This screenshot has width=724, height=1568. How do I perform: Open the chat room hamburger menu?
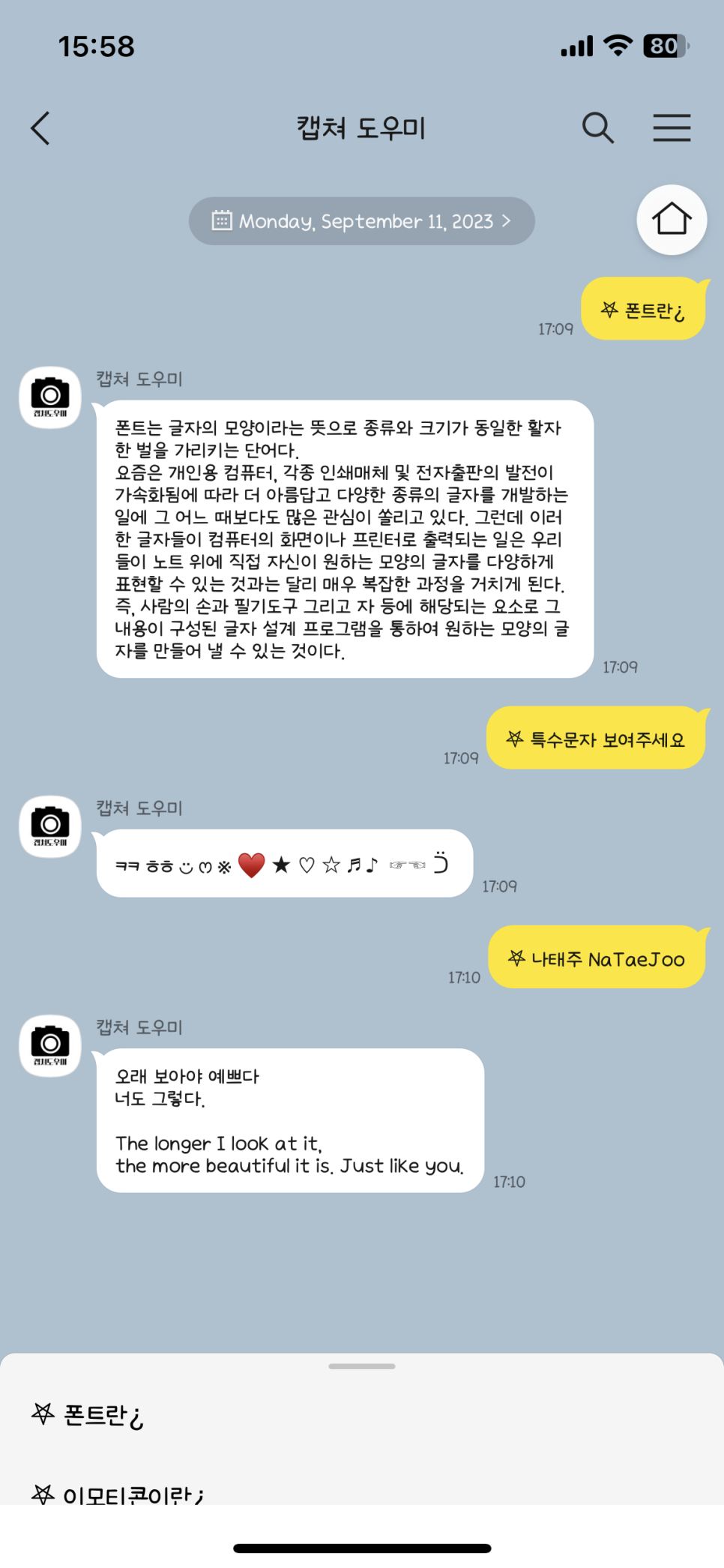pyautogui.click(x=671, y=128)
